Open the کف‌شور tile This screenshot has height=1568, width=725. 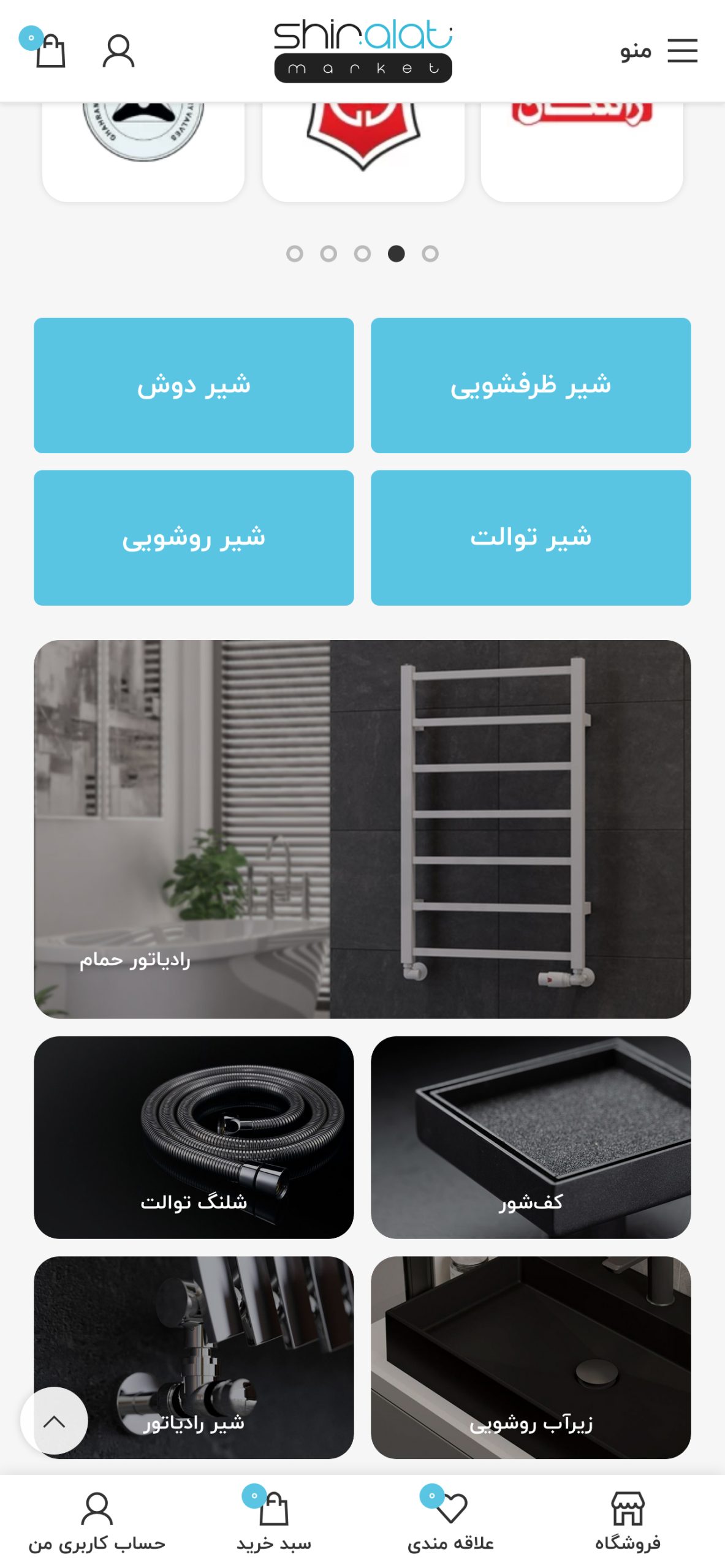pos(531,1137)
